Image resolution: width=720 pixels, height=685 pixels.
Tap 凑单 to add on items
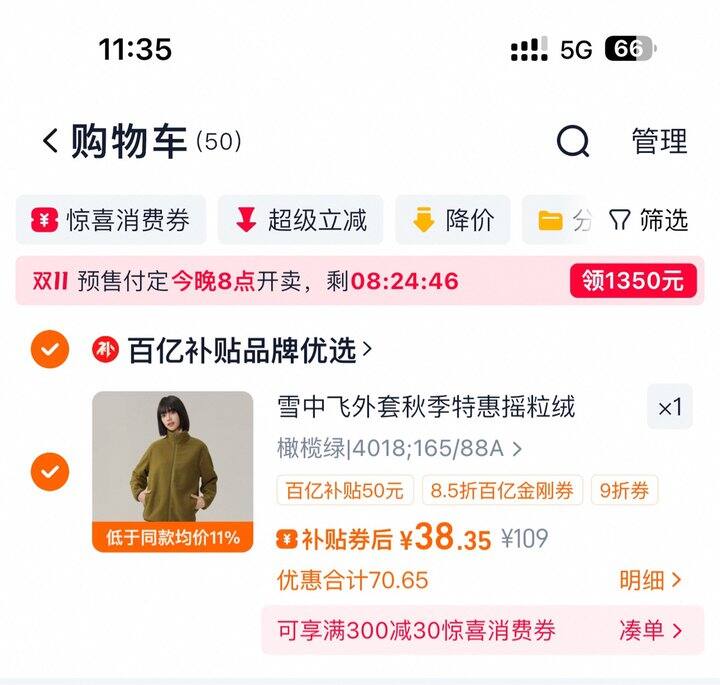tap(650, 631)
